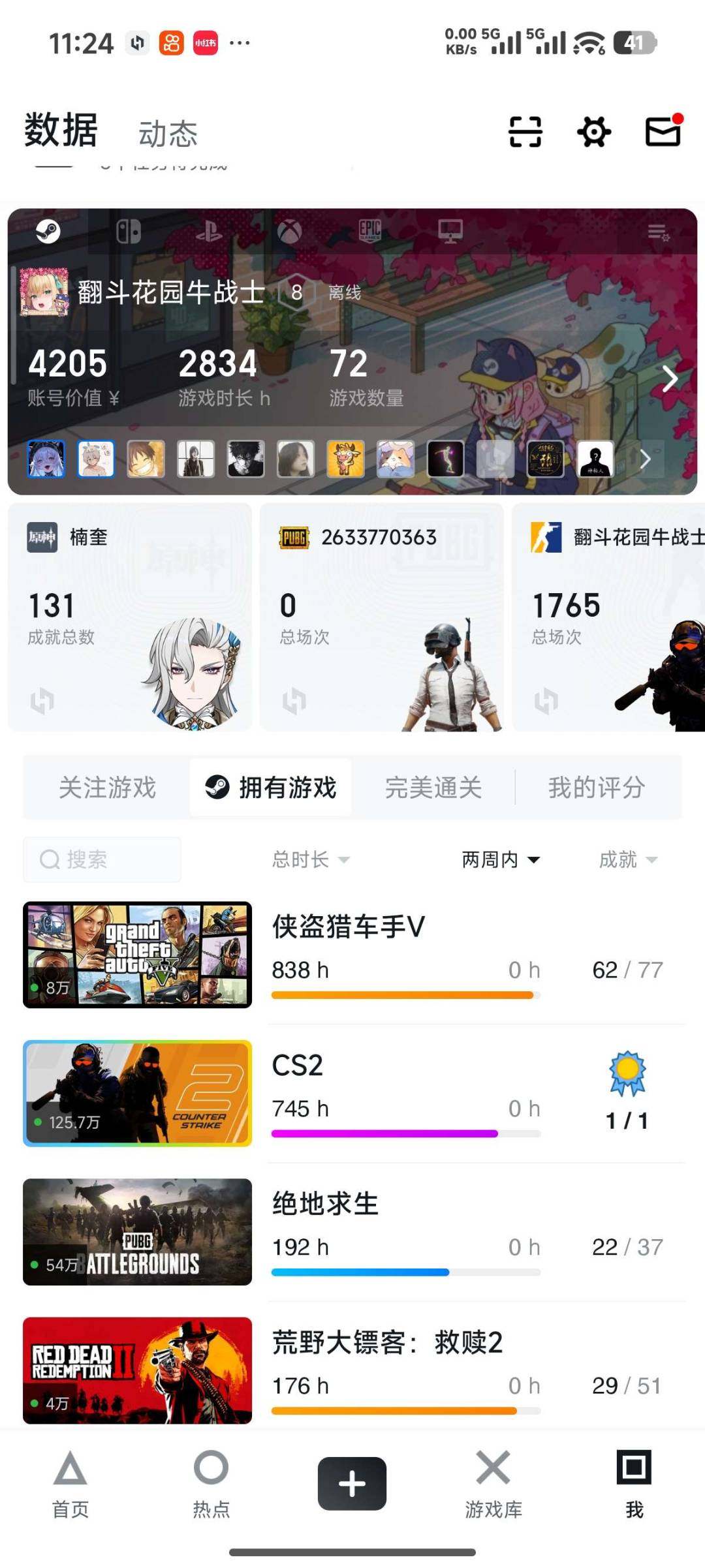Expand the avatar frames row chevron
The height and width of the screenshot is (1568, 705).
coord(644,459)
